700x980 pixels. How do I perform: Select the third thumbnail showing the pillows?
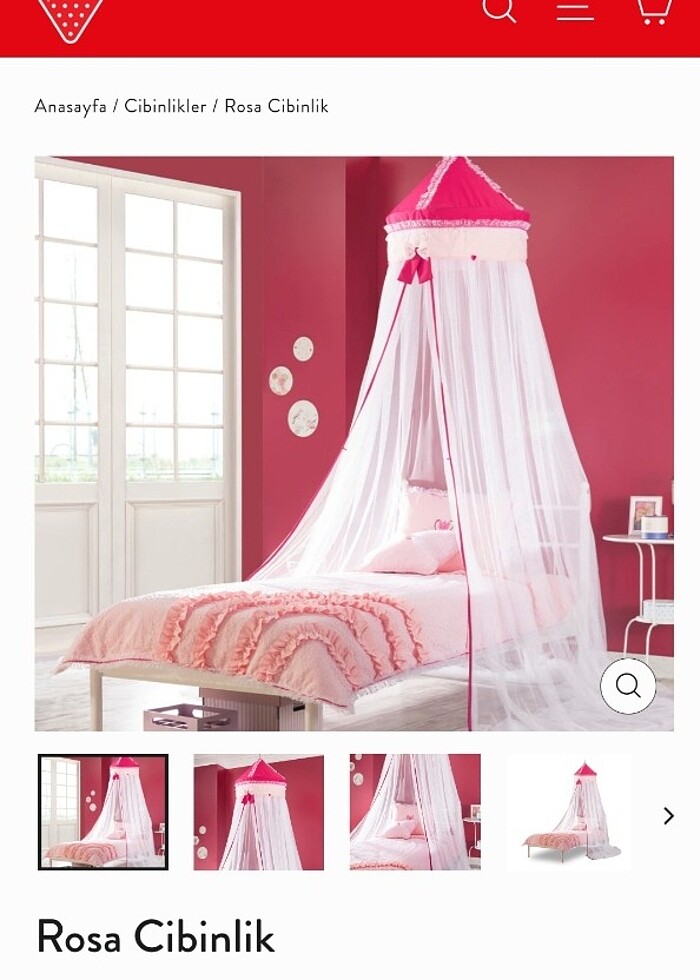click(x=415, y=812)
